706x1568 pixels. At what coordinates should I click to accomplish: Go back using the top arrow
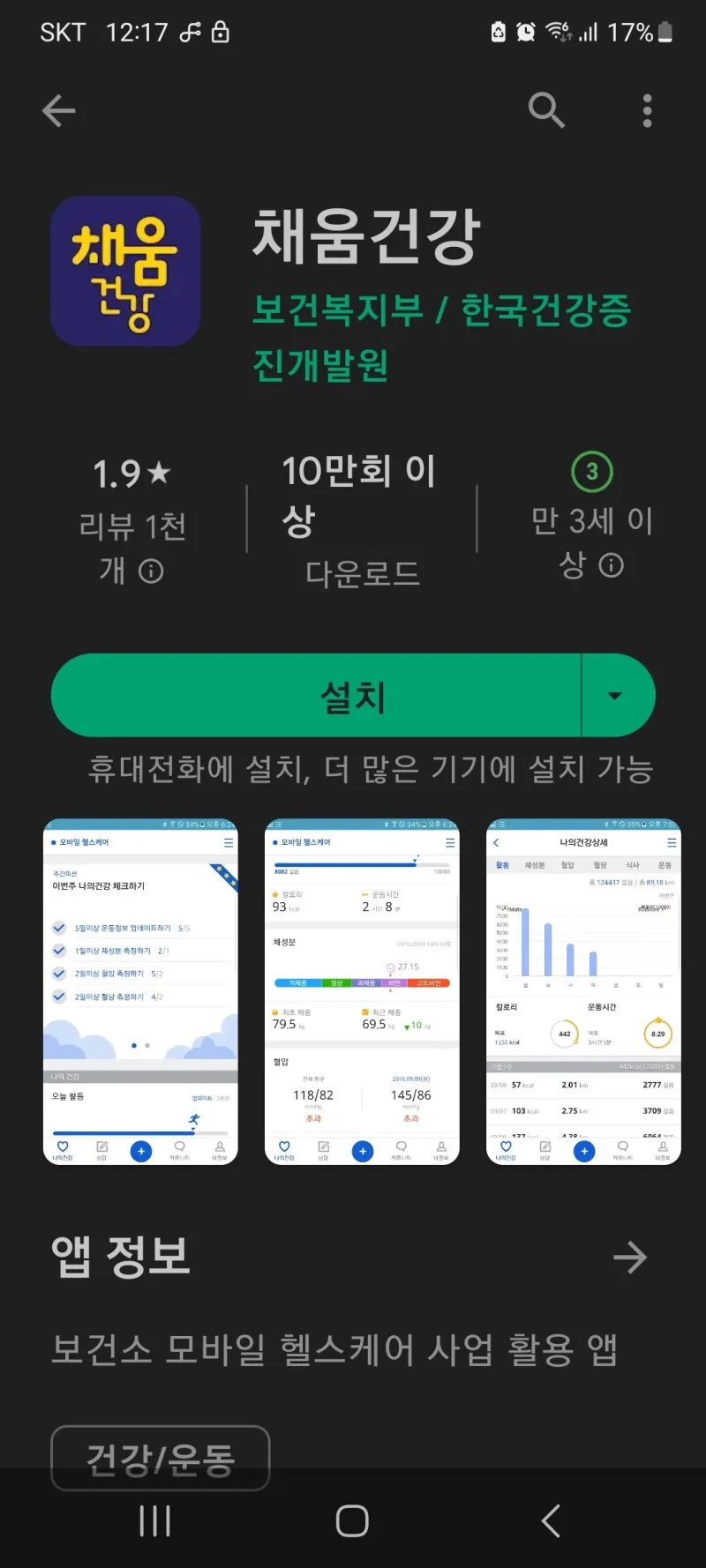(x=58, y=111)
